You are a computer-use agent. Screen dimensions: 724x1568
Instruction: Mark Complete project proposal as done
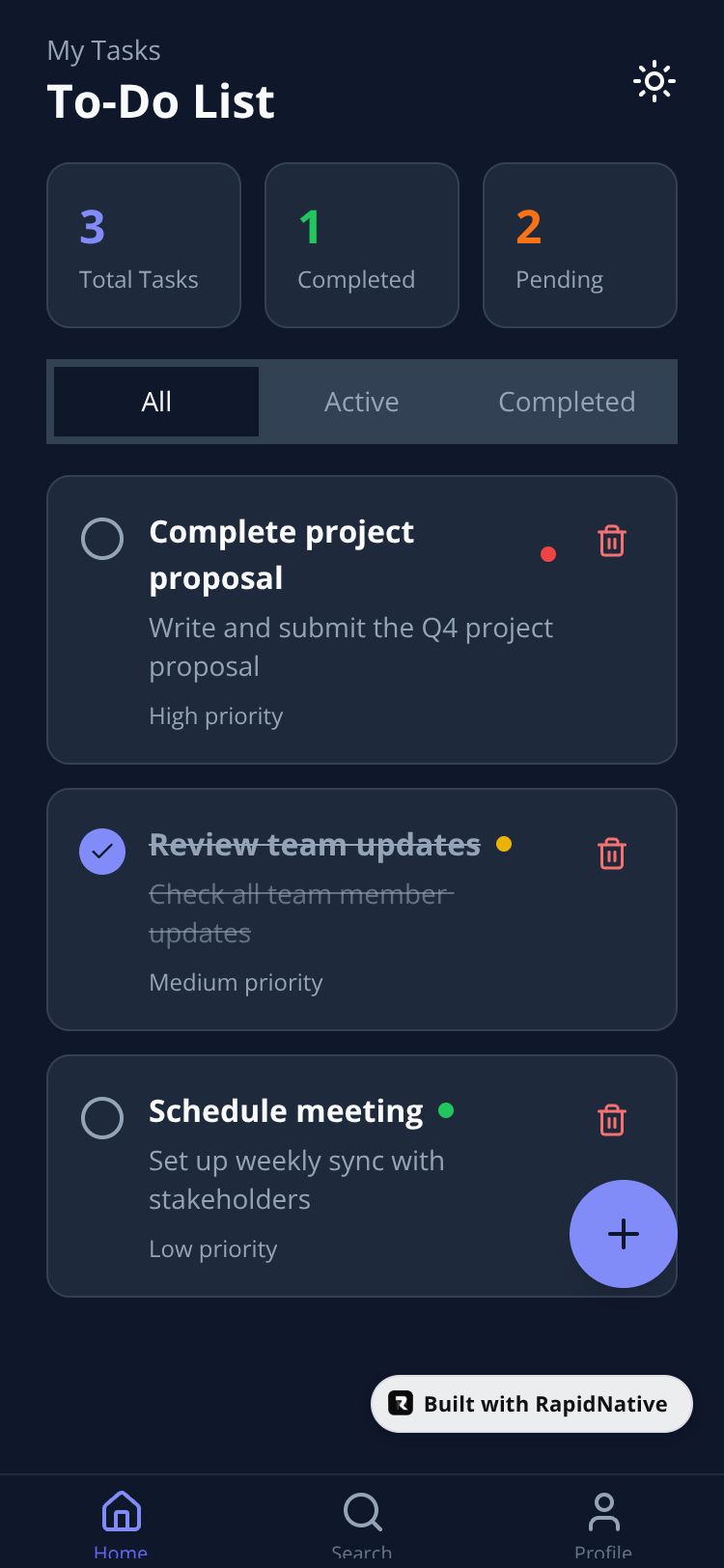click(x=102, y=539)
